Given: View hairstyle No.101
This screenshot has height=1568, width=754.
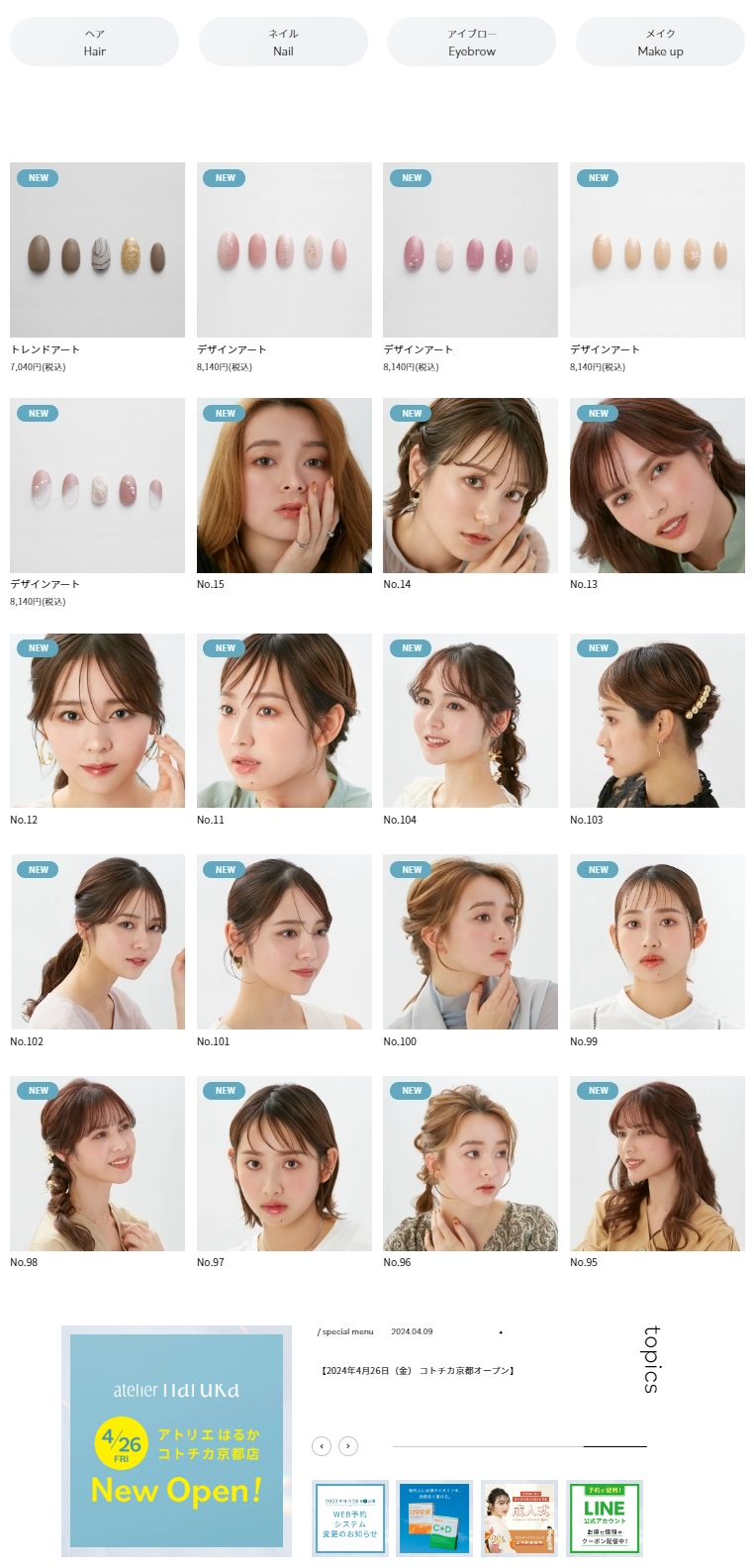Looking at the screenshot, I should pos(284,941).
